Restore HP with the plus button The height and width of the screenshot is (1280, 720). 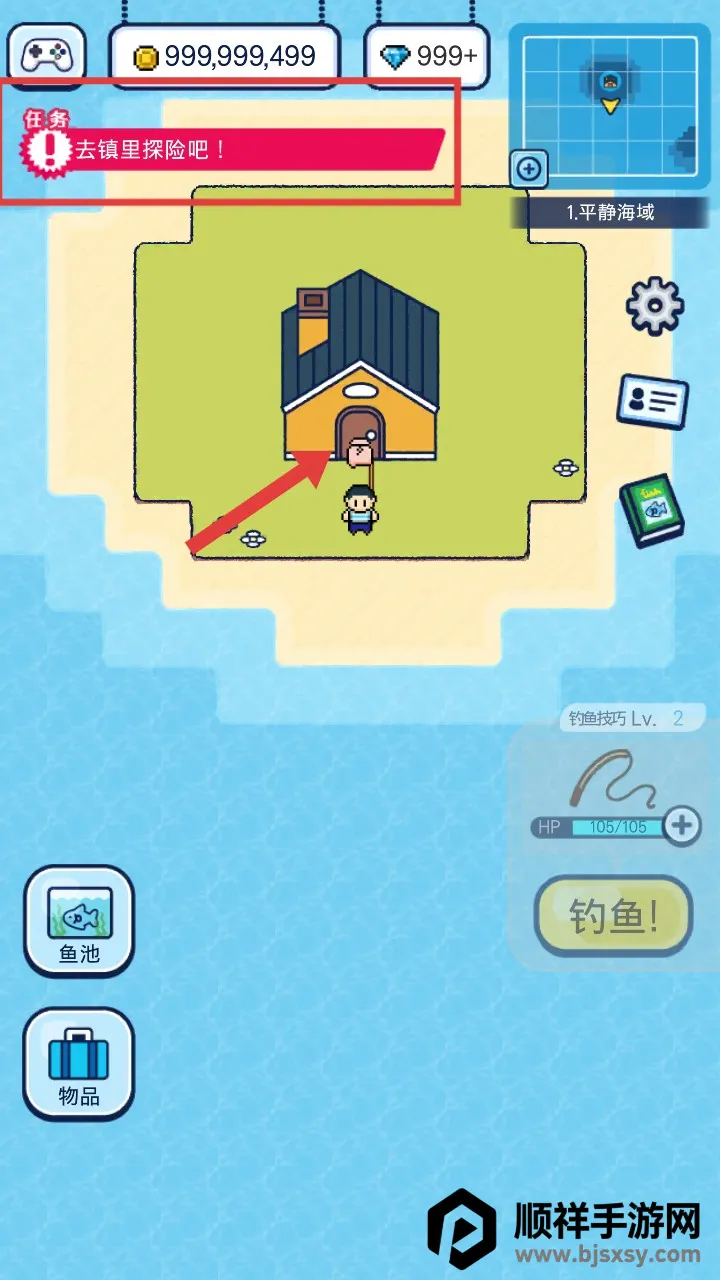click(683, 825)
